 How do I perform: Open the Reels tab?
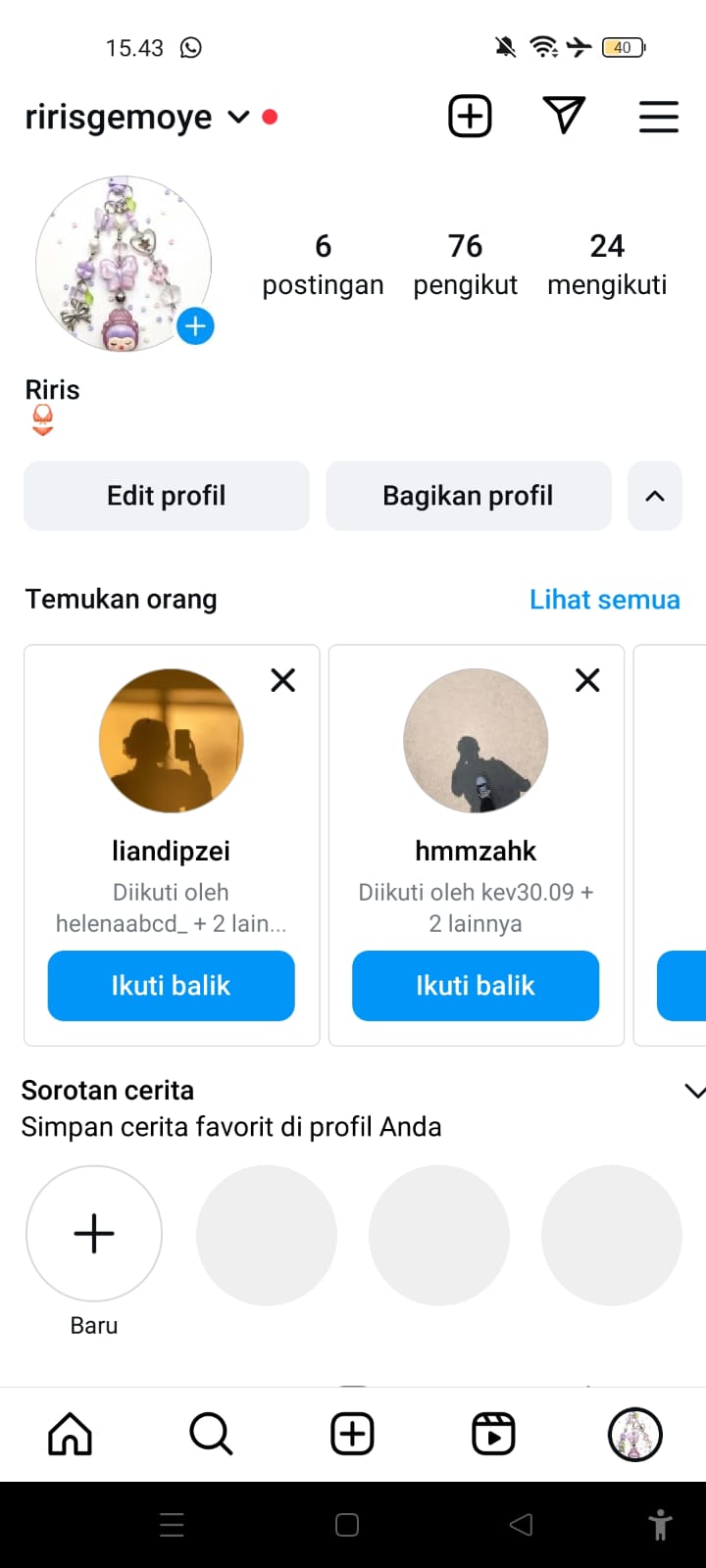(493, 1435)
